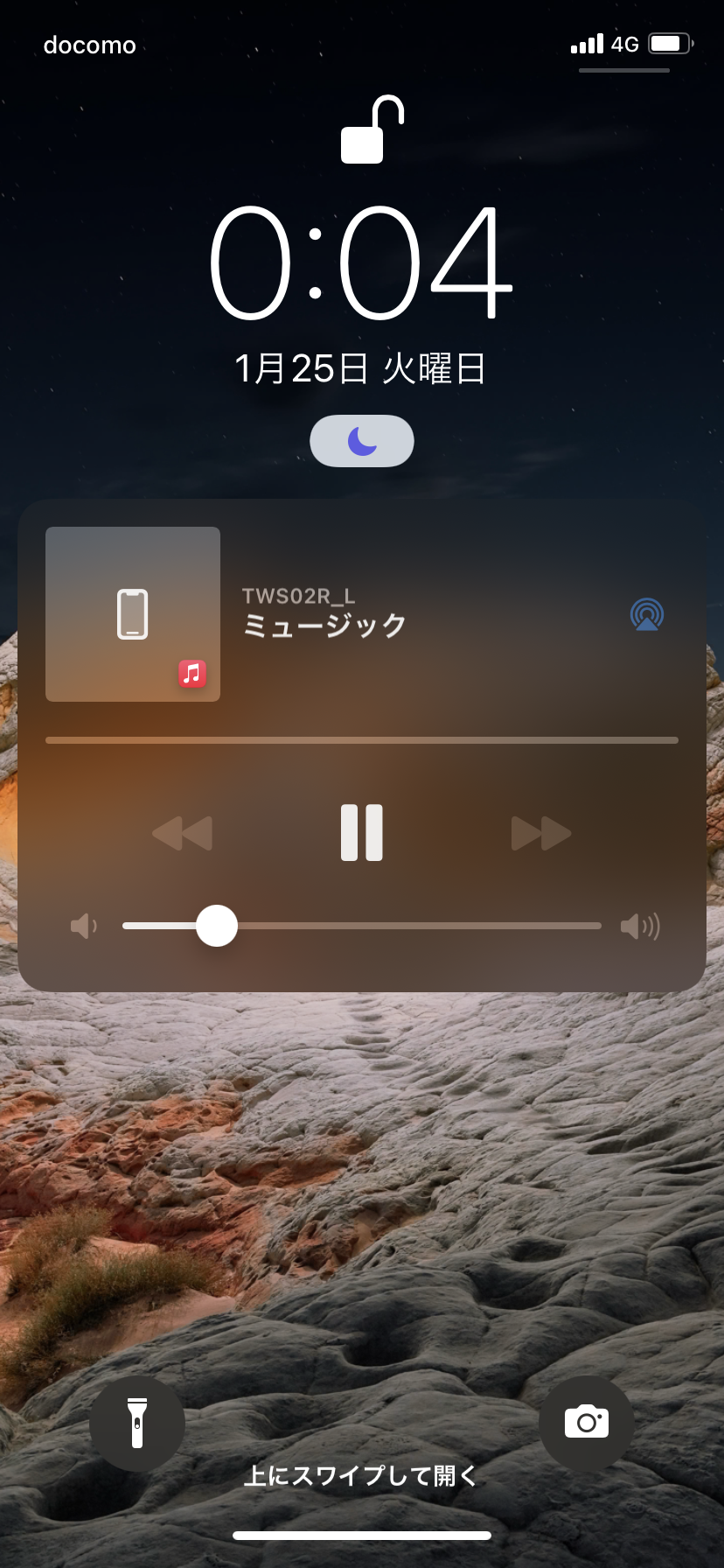Go back to the previous track
The image size is (724, 1568).
(x=182, y=833)
